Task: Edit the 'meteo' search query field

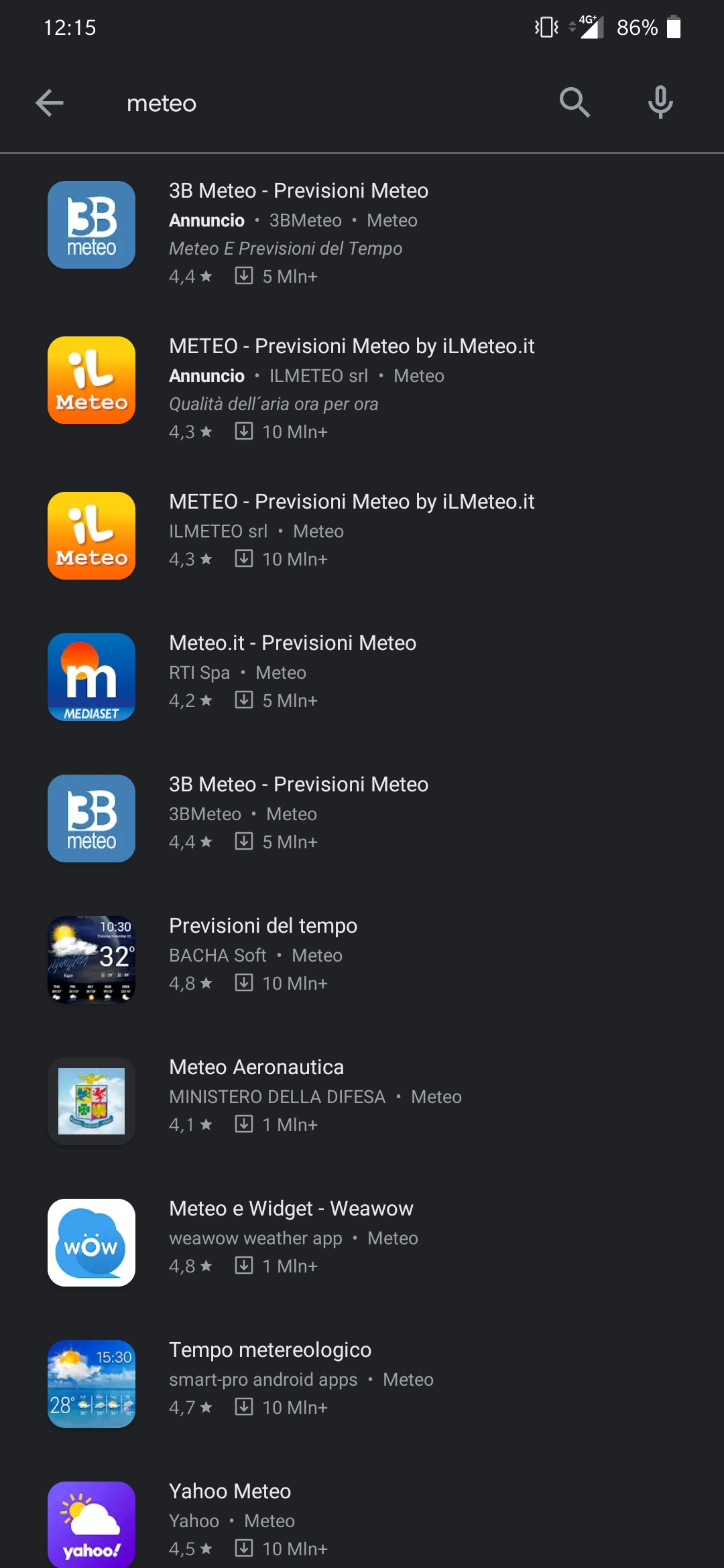Action: (322, 103)
